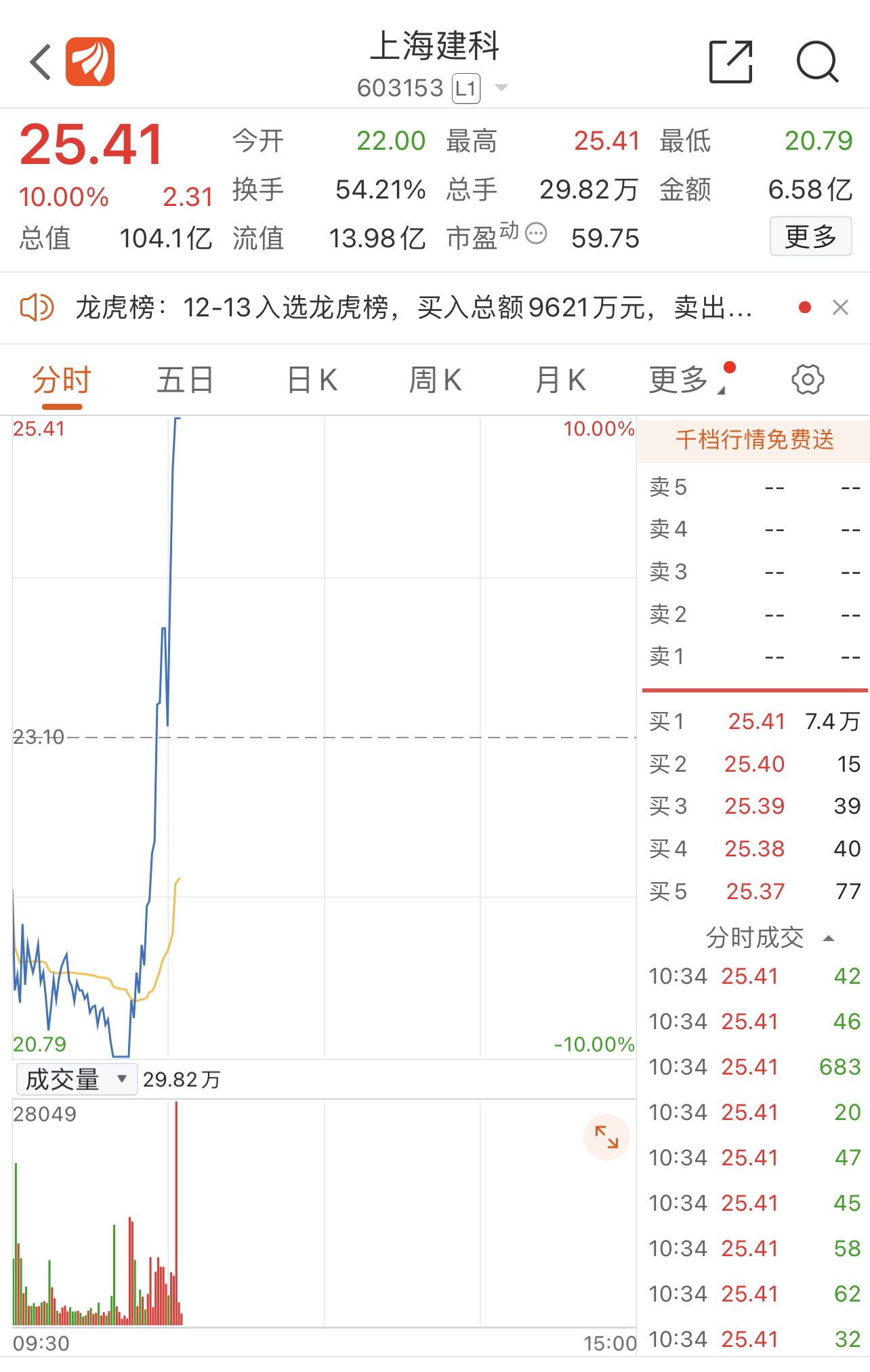Open the 龙虎榜 news announcement

click(x=413, y=308)
